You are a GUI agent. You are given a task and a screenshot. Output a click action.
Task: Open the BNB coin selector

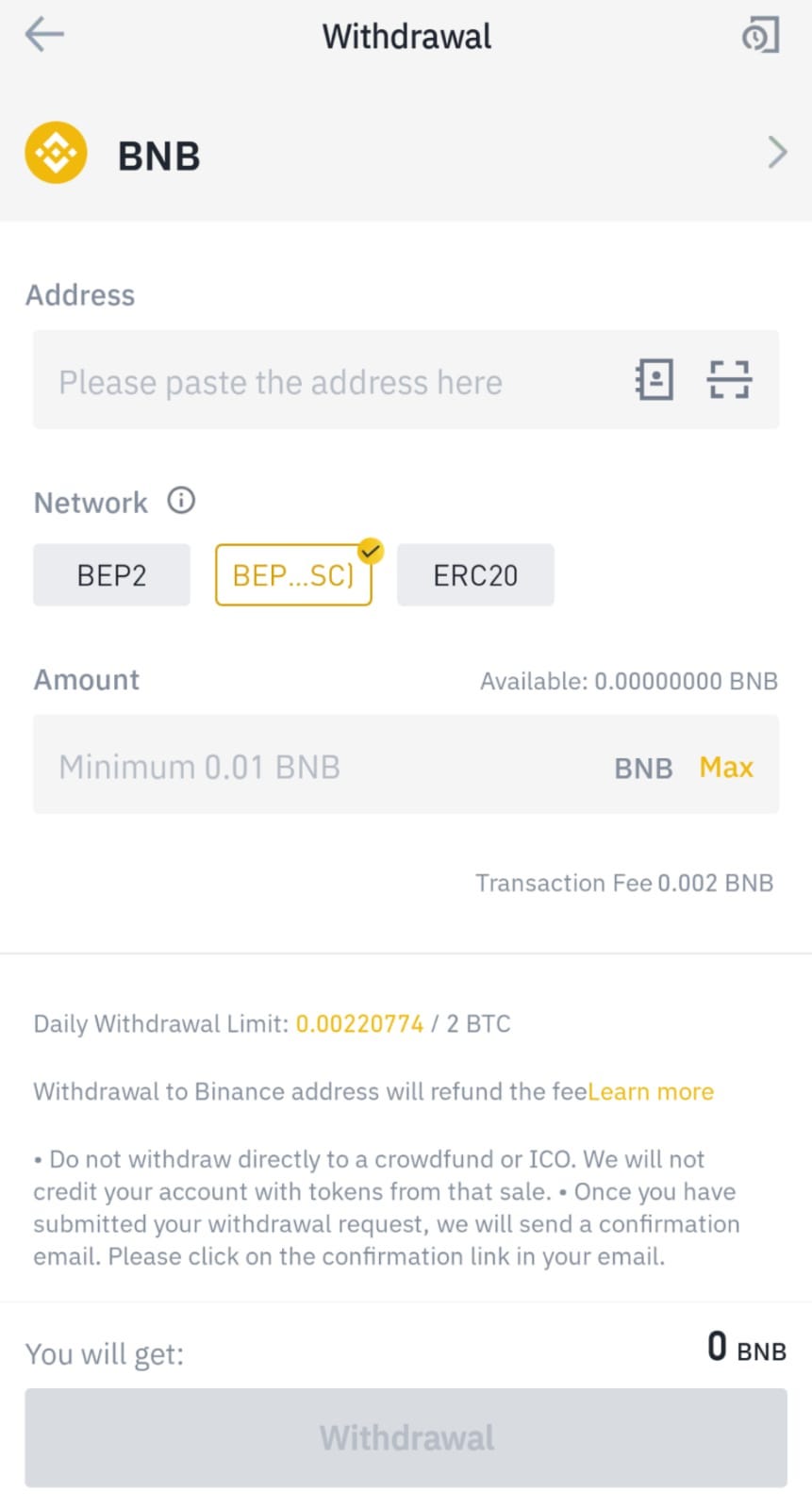pos(406,153)
